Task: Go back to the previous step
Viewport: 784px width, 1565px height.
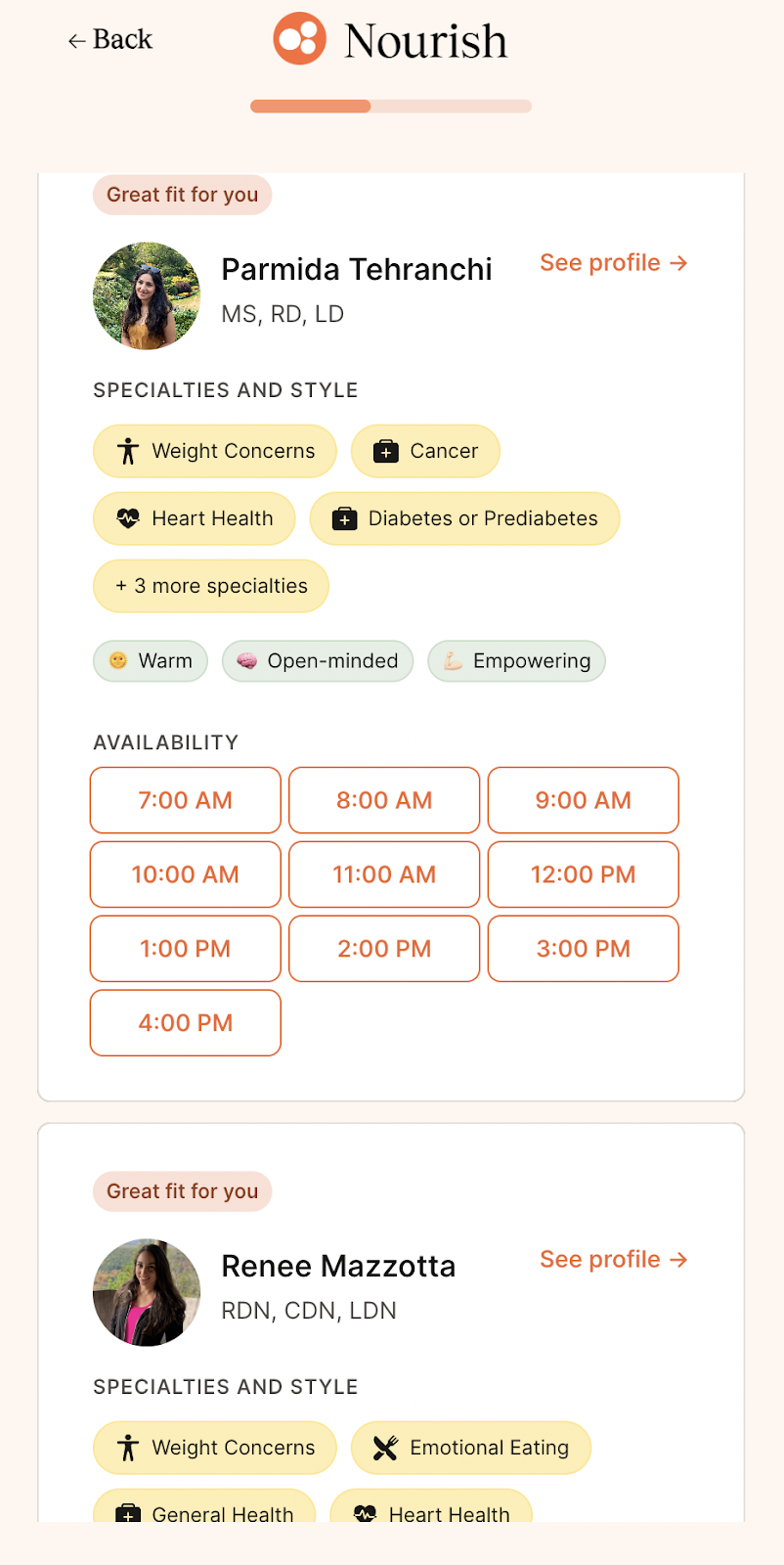Action: pyautogui.click(x=109, y=40)
